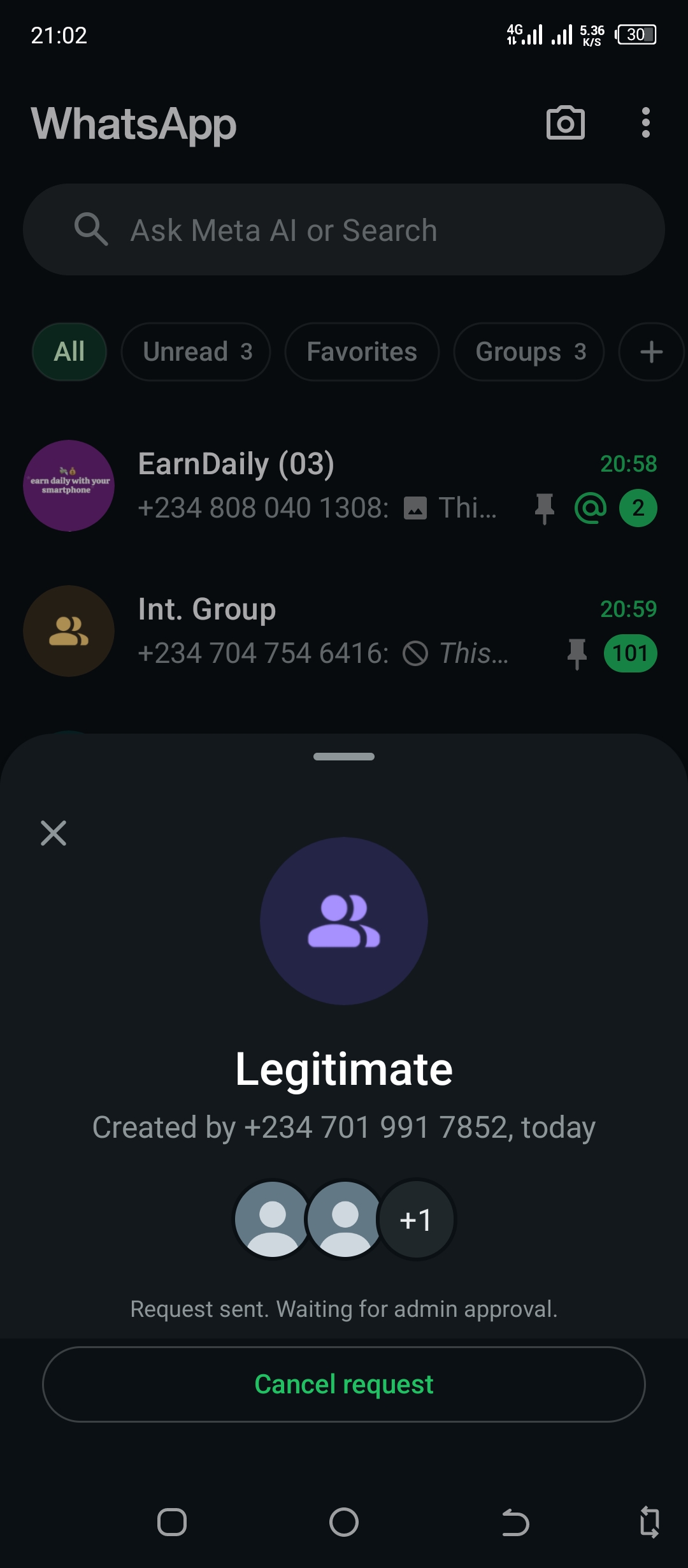Screen dimensions: 688x1568
Task: Go back with the system back button
Action: (x=515, y=1523)
